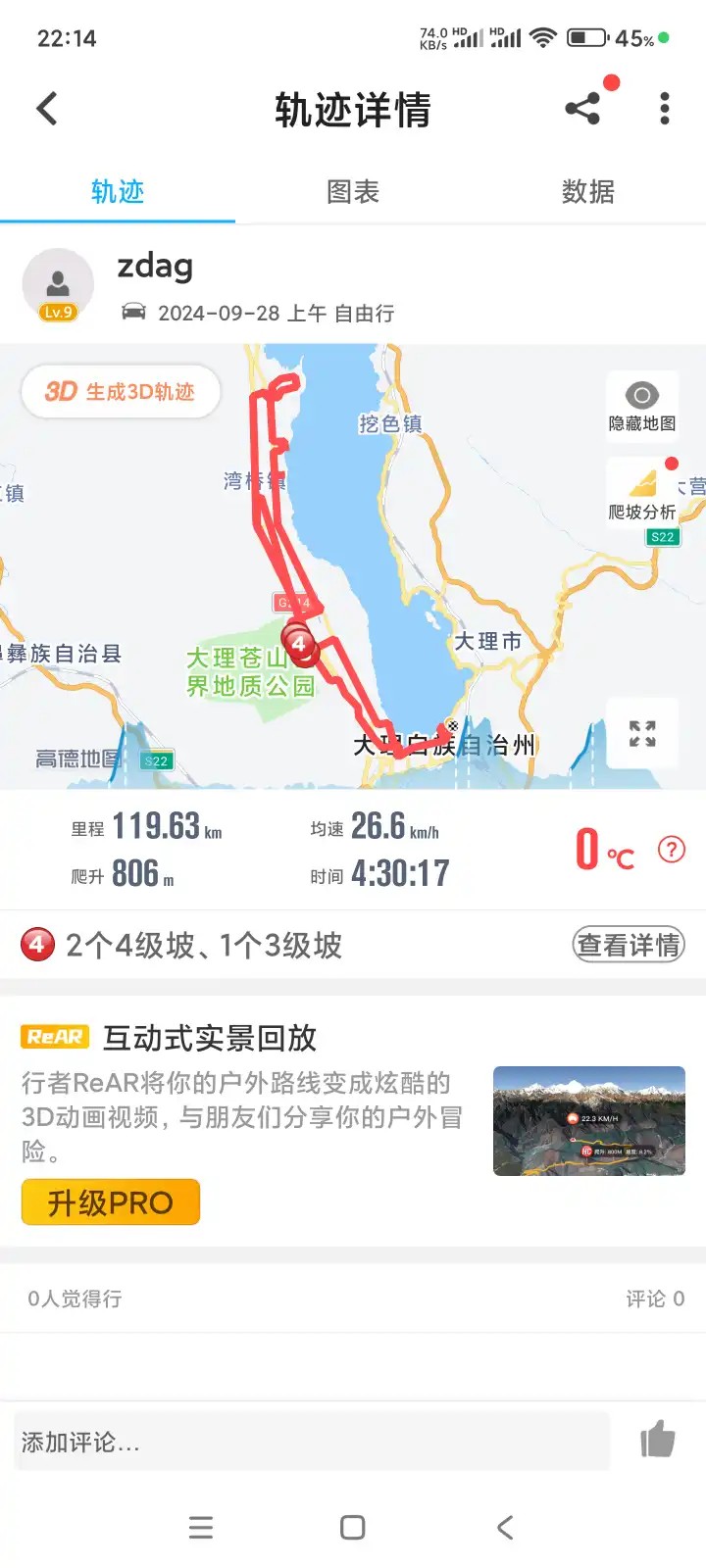Viewport: 706px width, 1568px height.
Task: Open the overflow menu
Action: pos(665,109)
